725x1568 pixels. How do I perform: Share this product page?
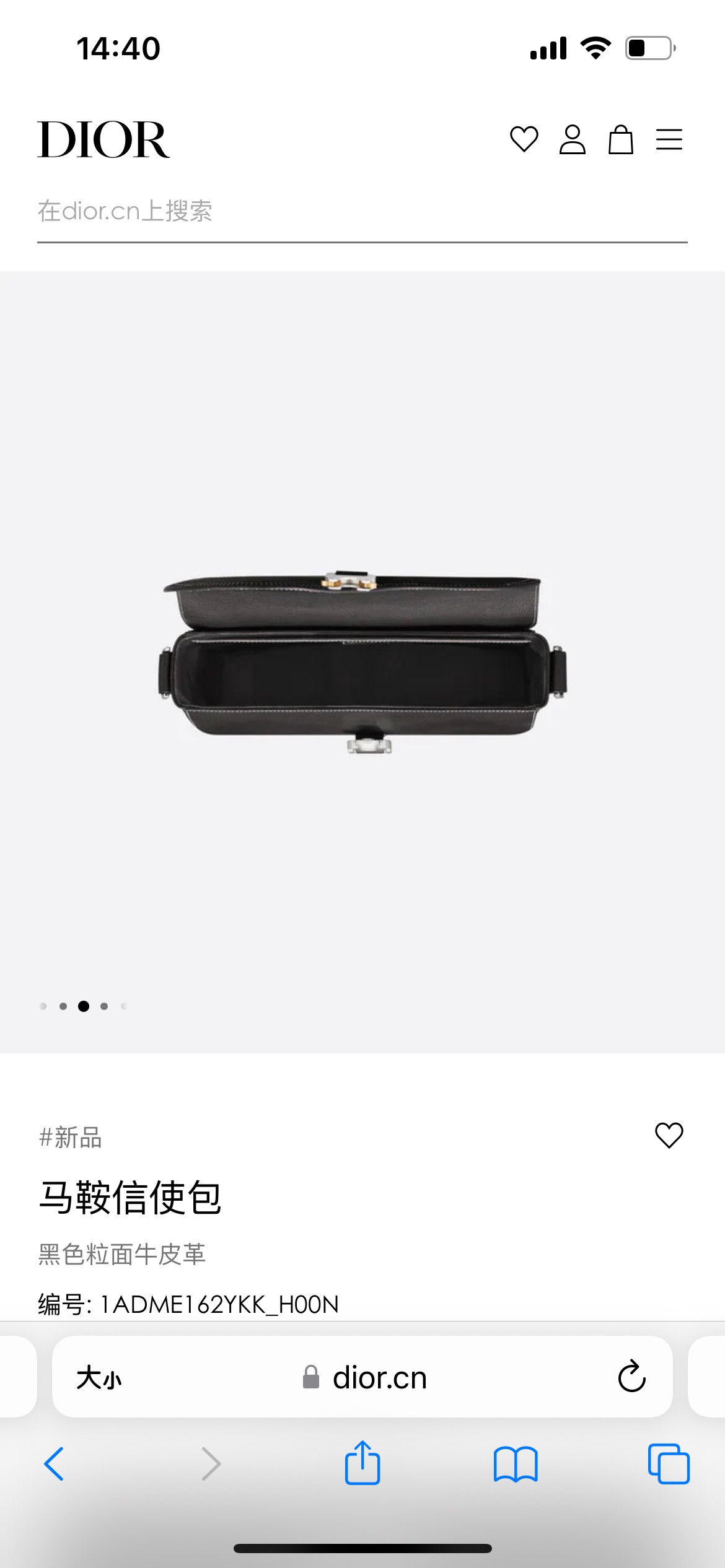click(x=362, y=1463)
